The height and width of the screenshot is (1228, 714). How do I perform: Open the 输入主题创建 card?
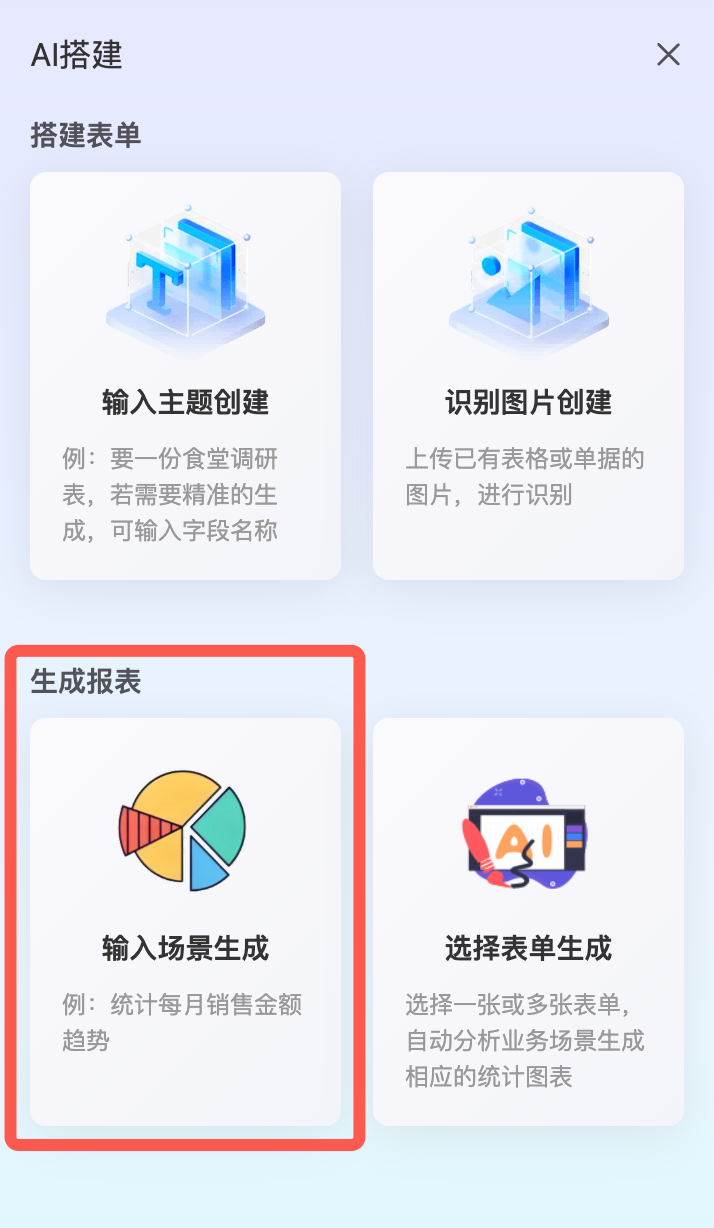[x=185, y=376]
